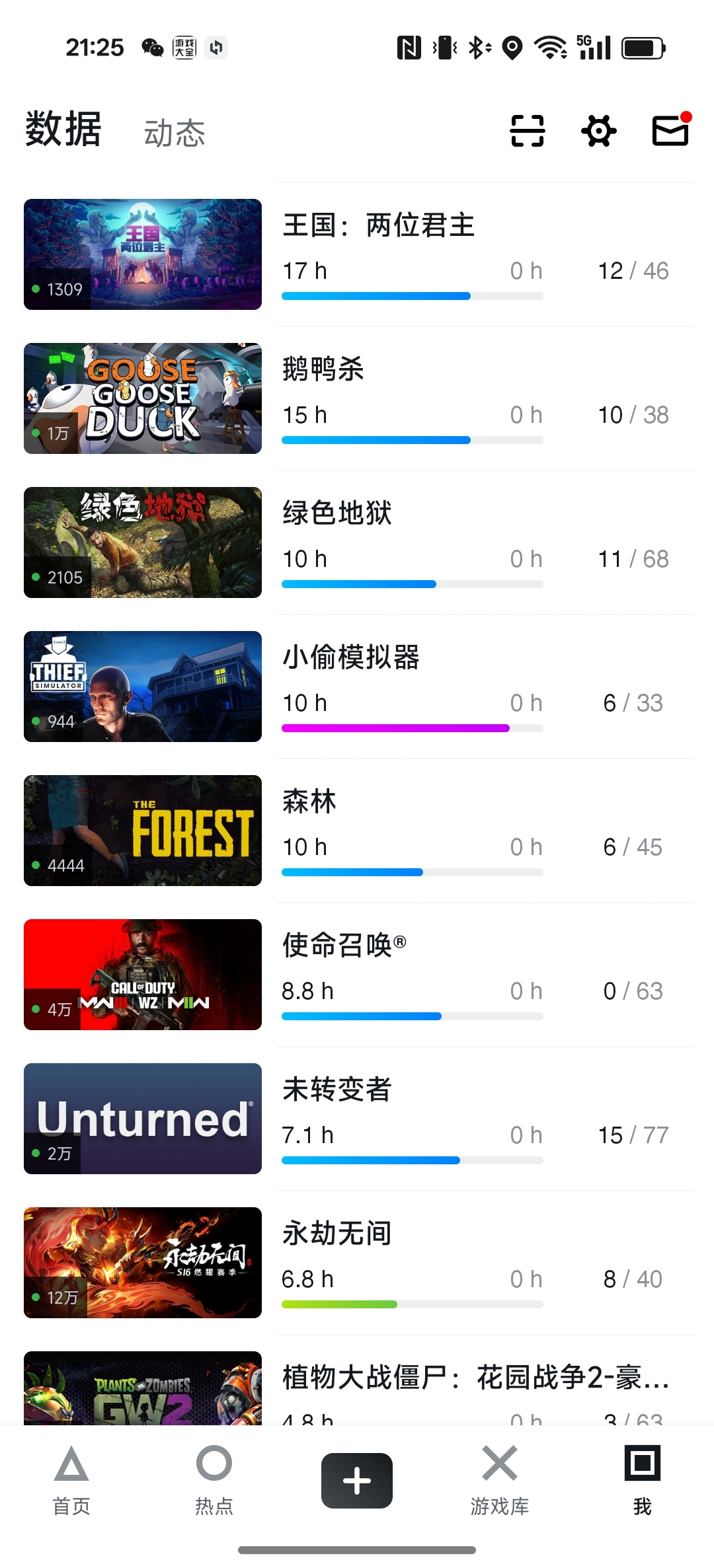Go to the 首页 tab
Viewport: 714px width, 1568px height.
tap(71, 1481)
